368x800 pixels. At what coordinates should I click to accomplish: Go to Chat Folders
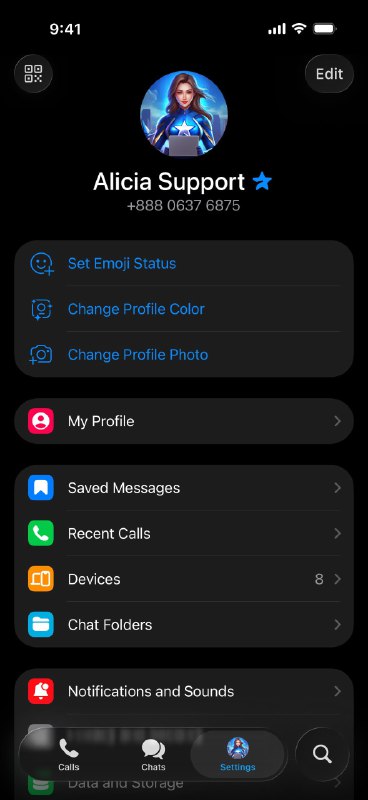[184, 624]
